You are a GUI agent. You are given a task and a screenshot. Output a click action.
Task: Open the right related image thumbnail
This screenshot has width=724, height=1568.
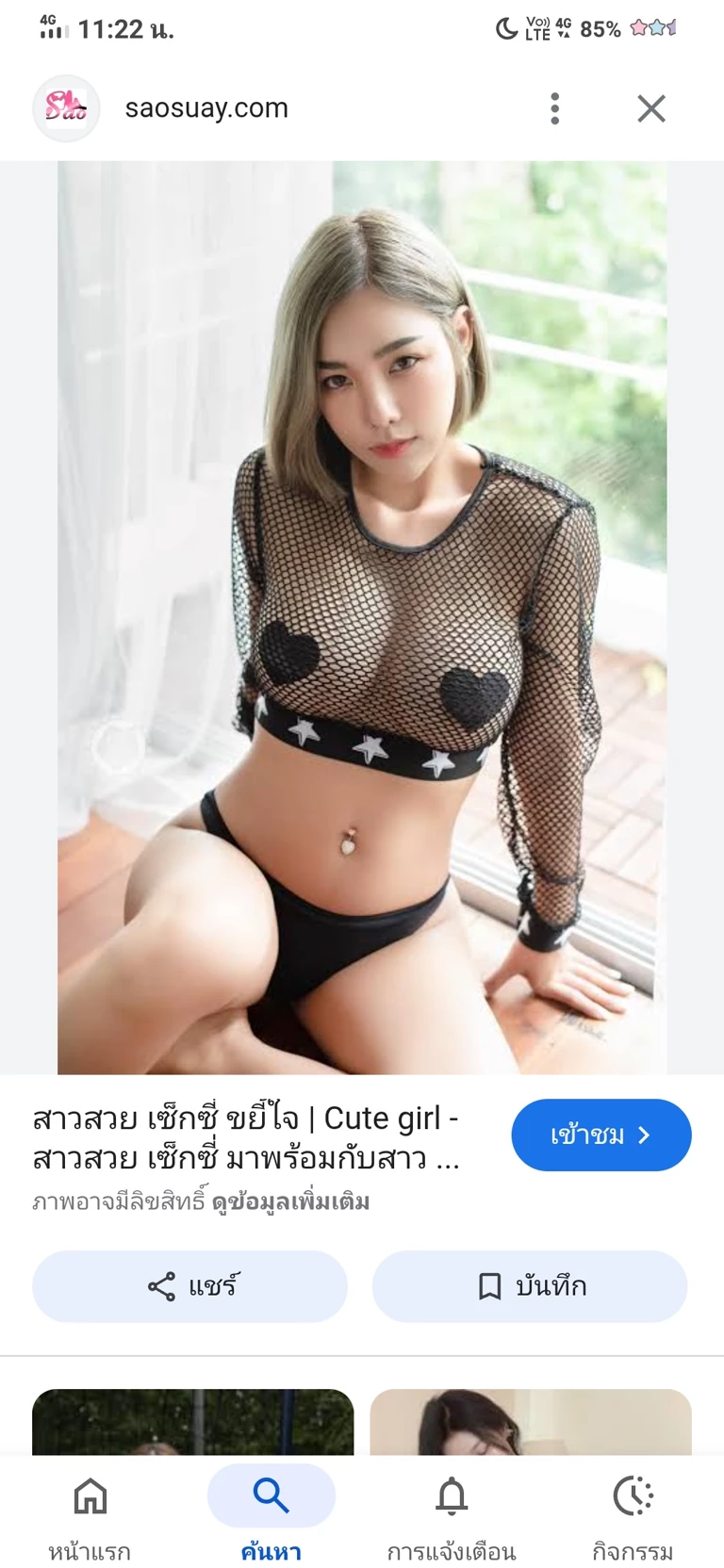530,1421
